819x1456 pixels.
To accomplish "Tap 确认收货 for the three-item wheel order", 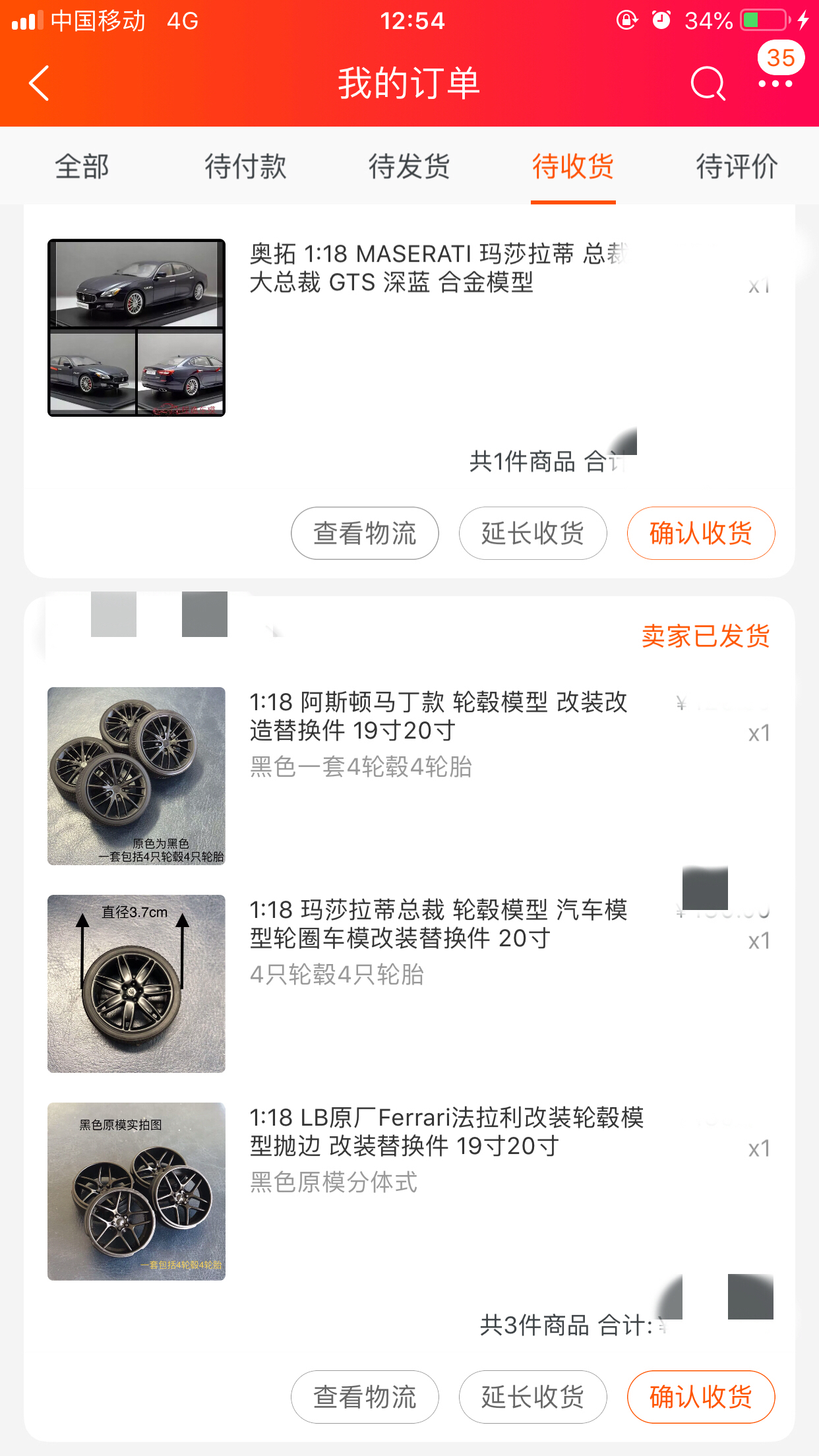I will click(701, 1397).
